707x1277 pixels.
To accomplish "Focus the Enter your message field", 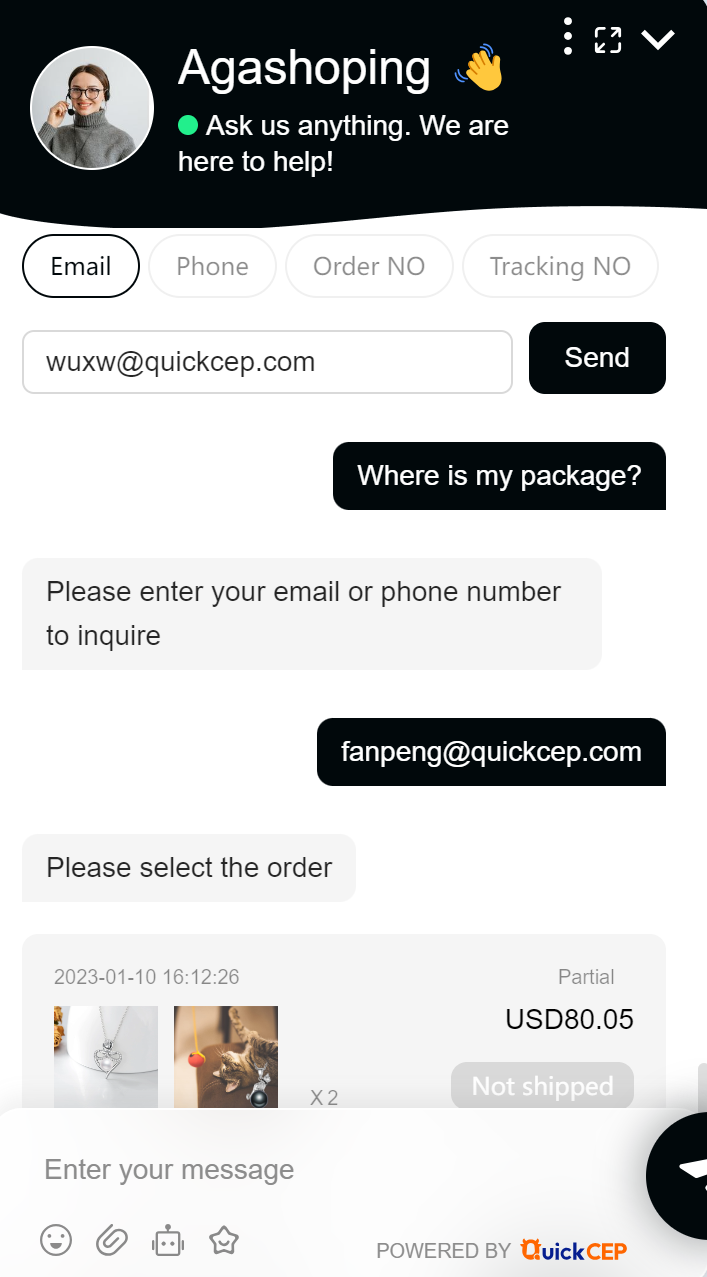I will tap(330, 1170).
